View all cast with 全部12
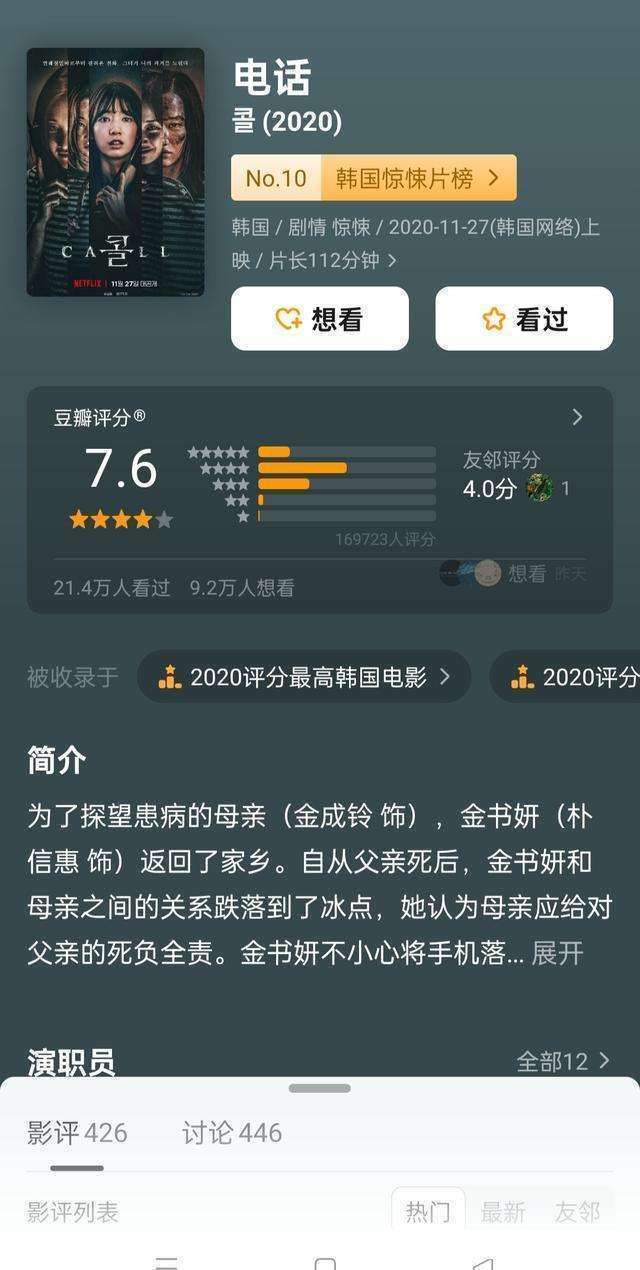The width and height of the screenshot is (640, 1270). coord(563,1061)
